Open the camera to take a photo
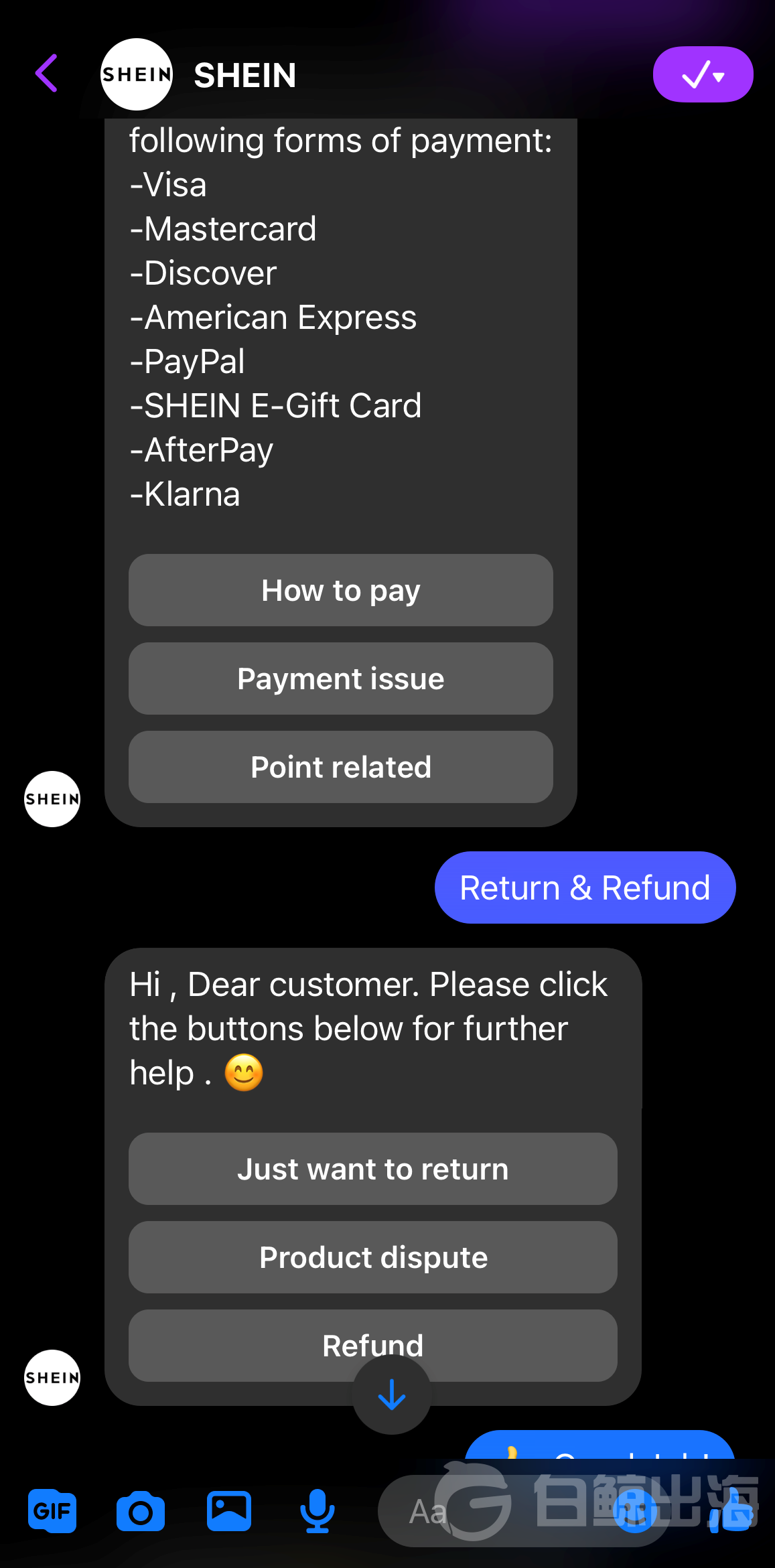The image size is (775, 1568). pos(141,1512)
